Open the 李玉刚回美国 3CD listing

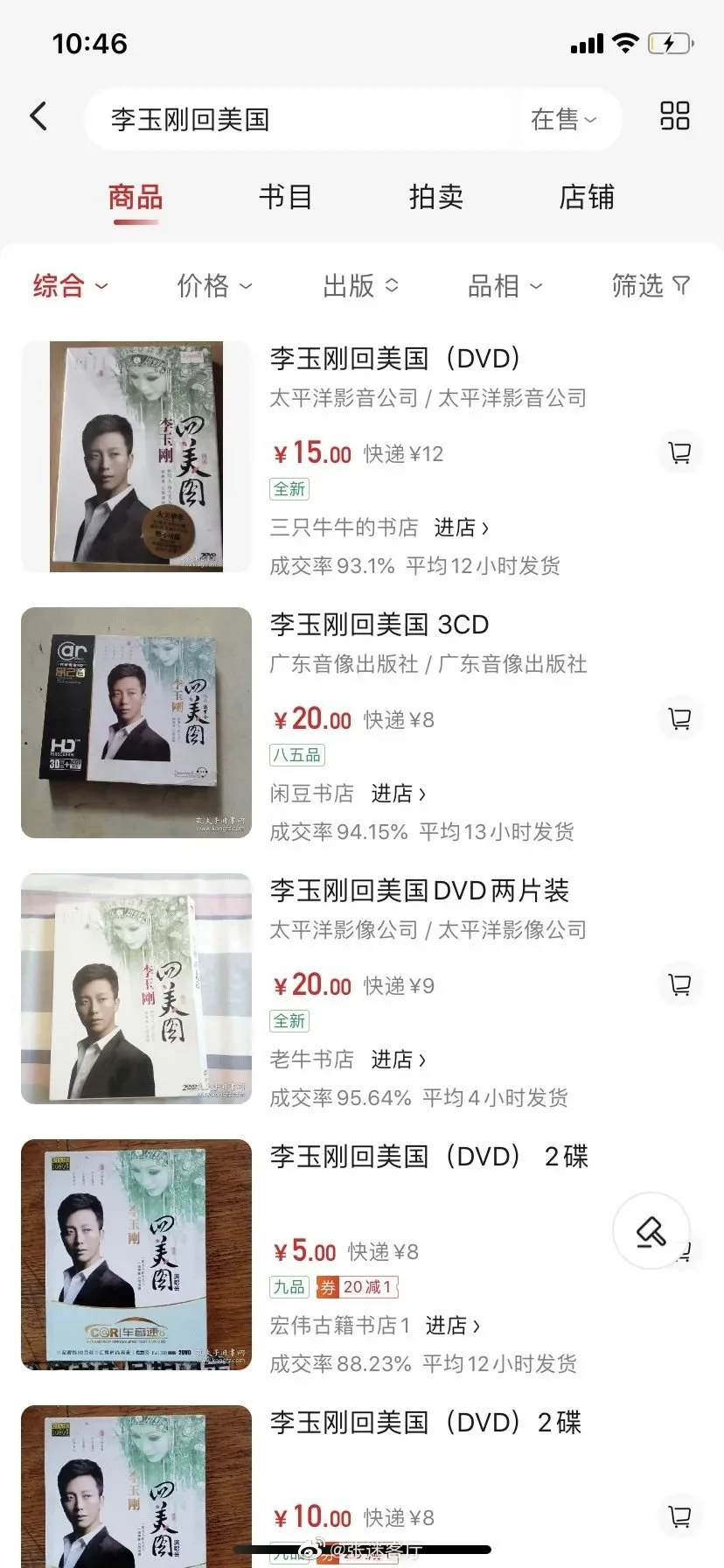pos(379,625)
